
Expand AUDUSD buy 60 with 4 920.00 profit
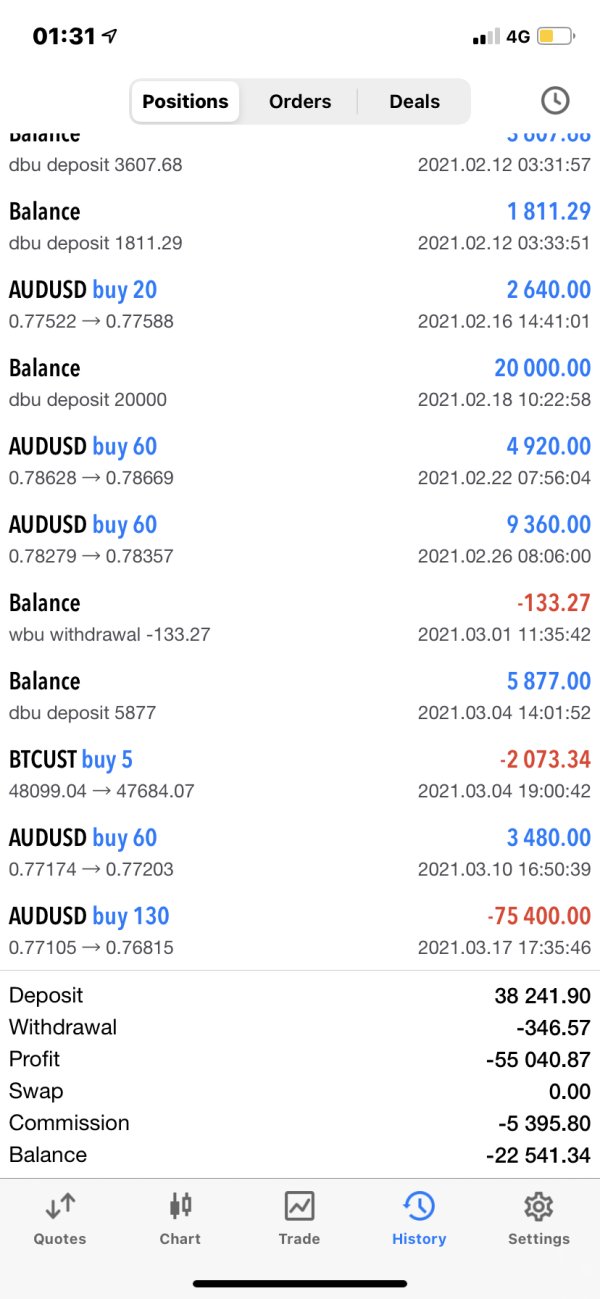(x=300, y=461)
